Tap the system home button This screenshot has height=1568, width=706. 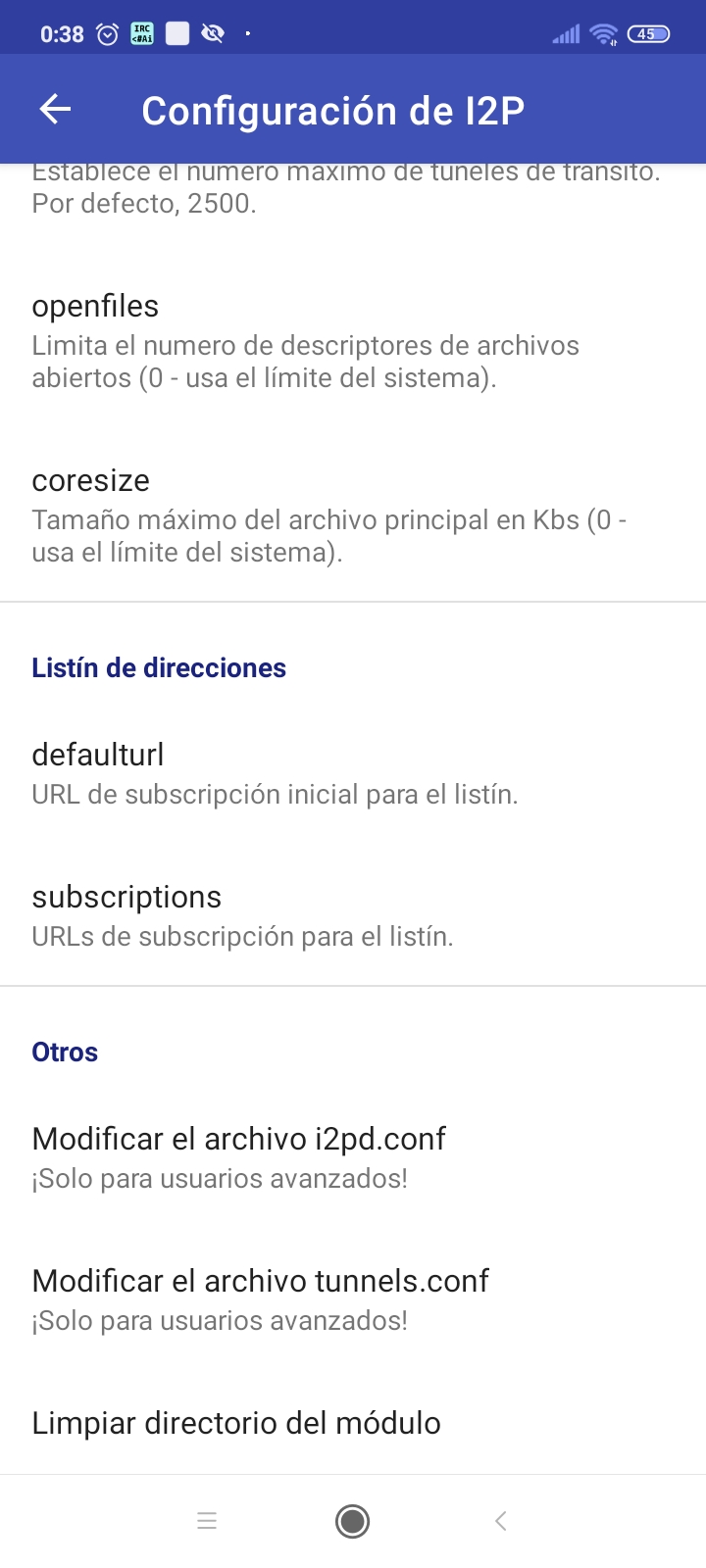coord(352,1521)
